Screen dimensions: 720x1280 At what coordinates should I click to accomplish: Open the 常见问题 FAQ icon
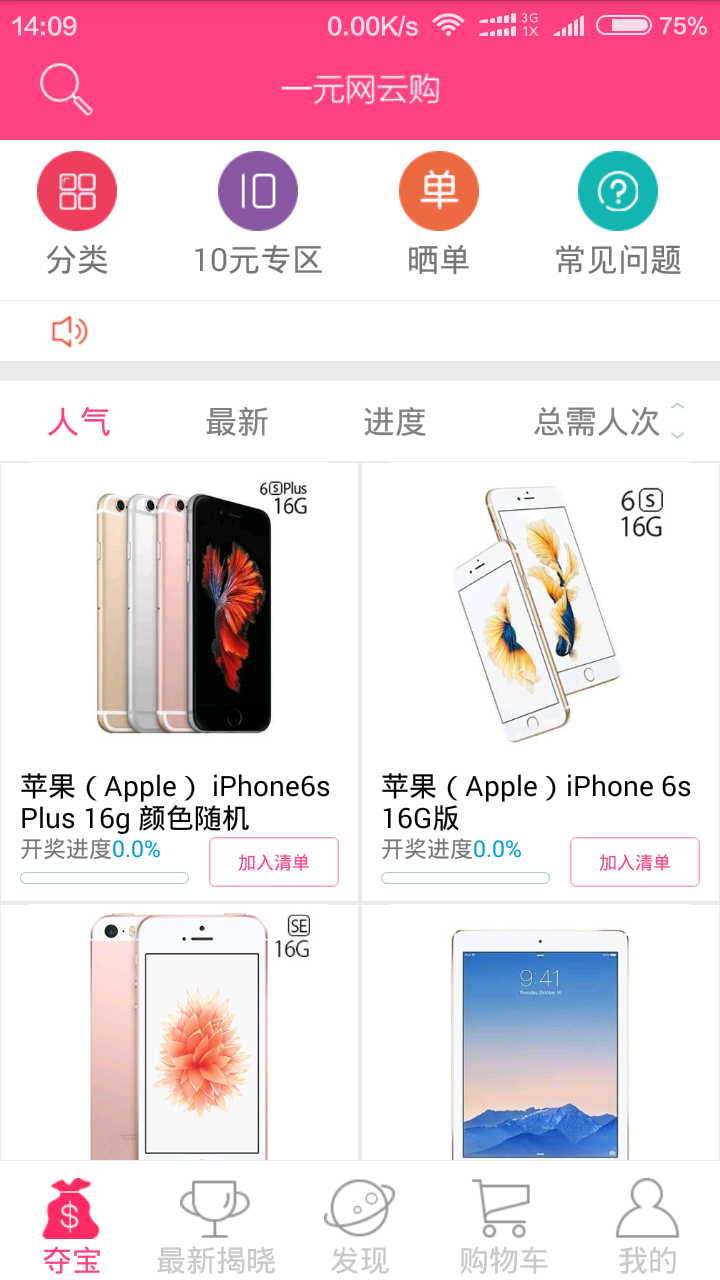[617, 190]
